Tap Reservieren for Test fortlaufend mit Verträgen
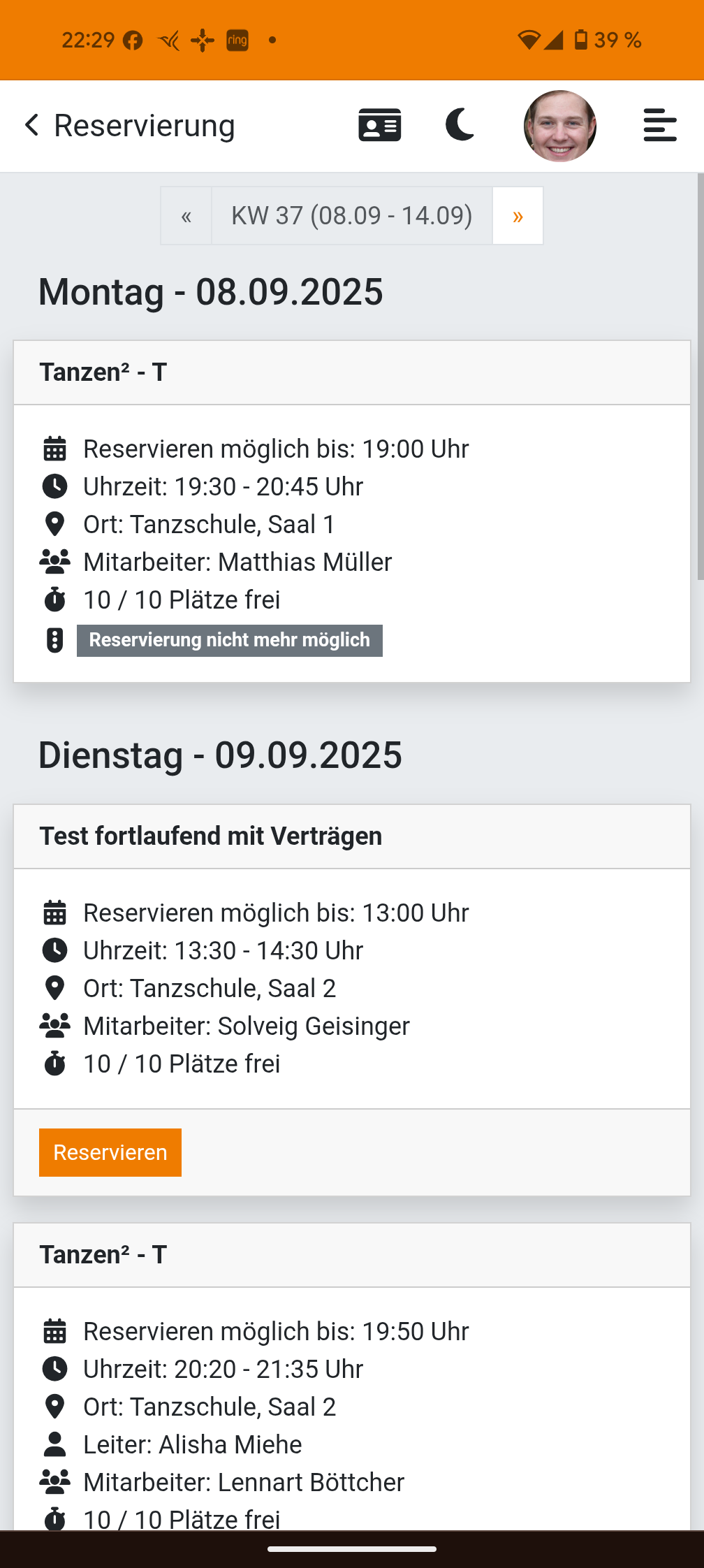 [x=110, y=1152]
